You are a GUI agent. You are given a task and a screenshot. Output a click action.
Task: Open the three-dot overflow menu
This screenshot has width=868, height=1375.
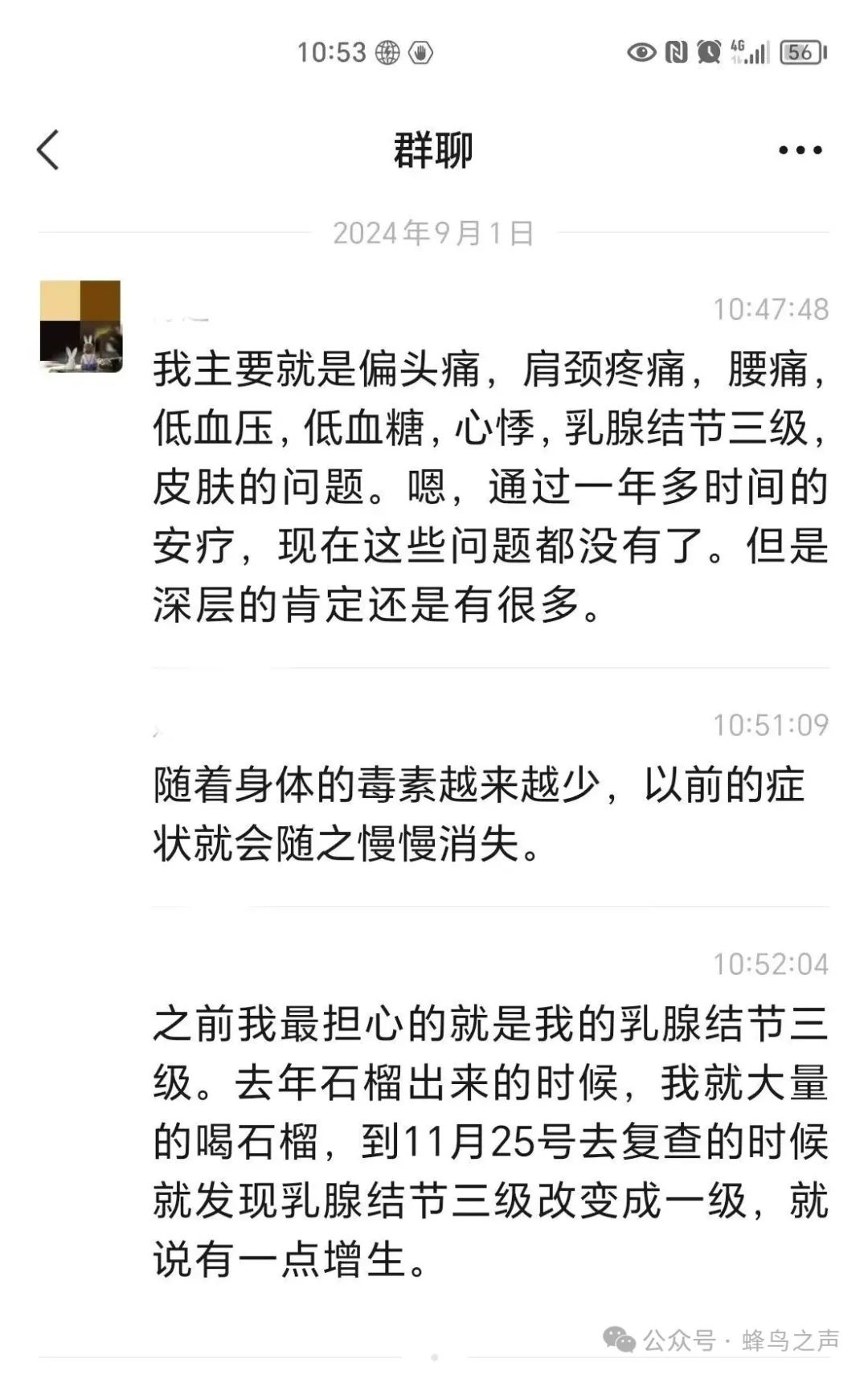pyautogui.click(x=800, y=150)
